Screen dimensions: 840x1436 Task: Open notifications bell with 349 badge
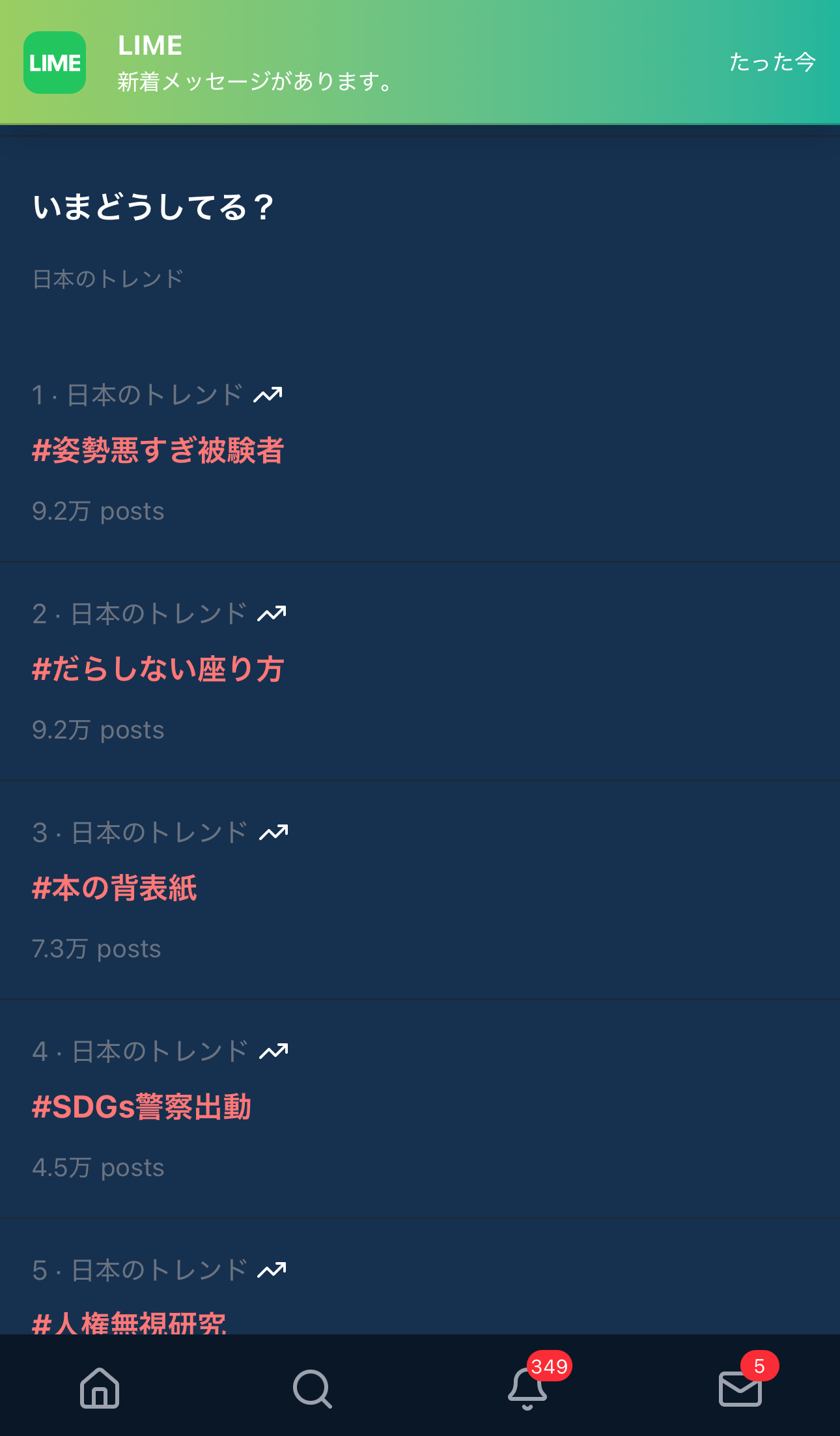point(527,1388)
